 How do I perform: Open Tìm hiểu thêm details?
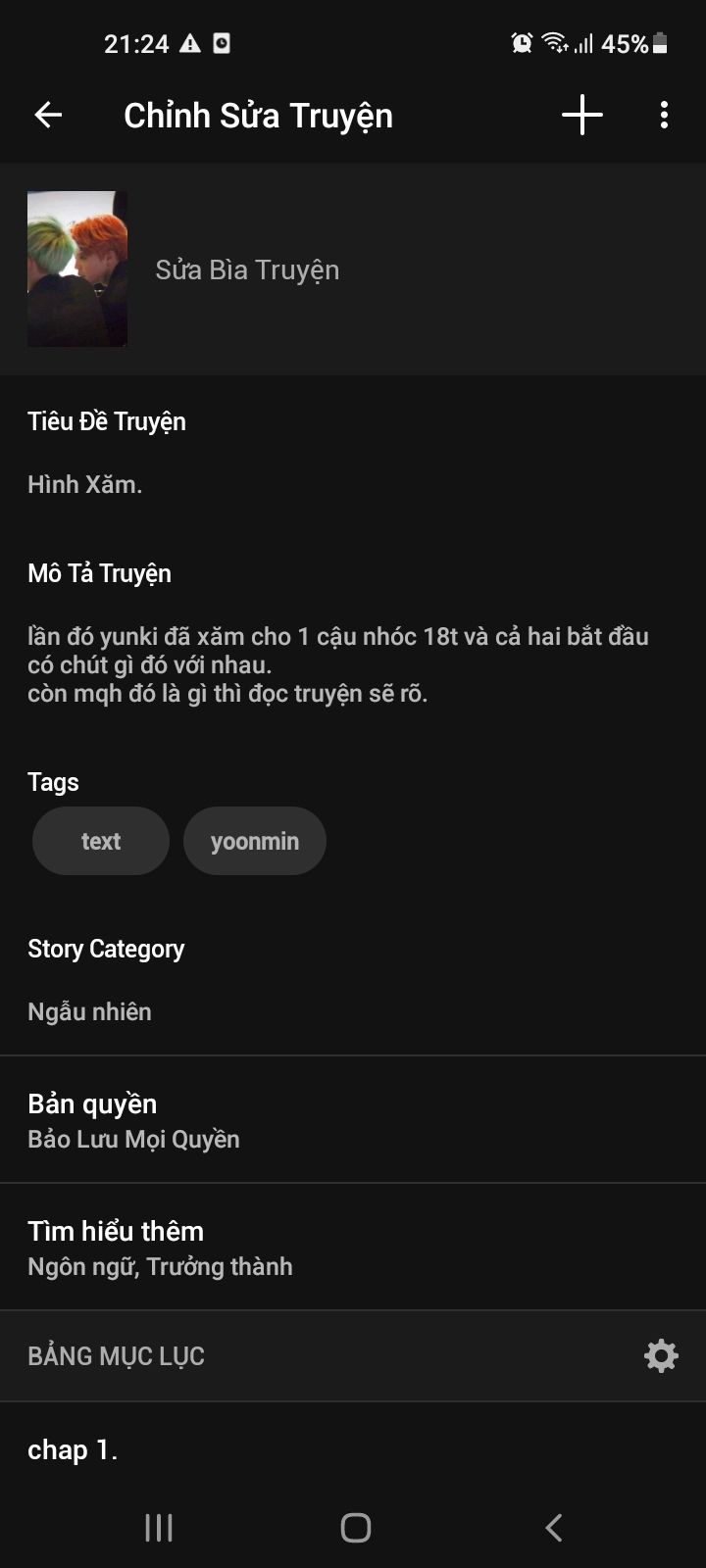pos(160,1248)
